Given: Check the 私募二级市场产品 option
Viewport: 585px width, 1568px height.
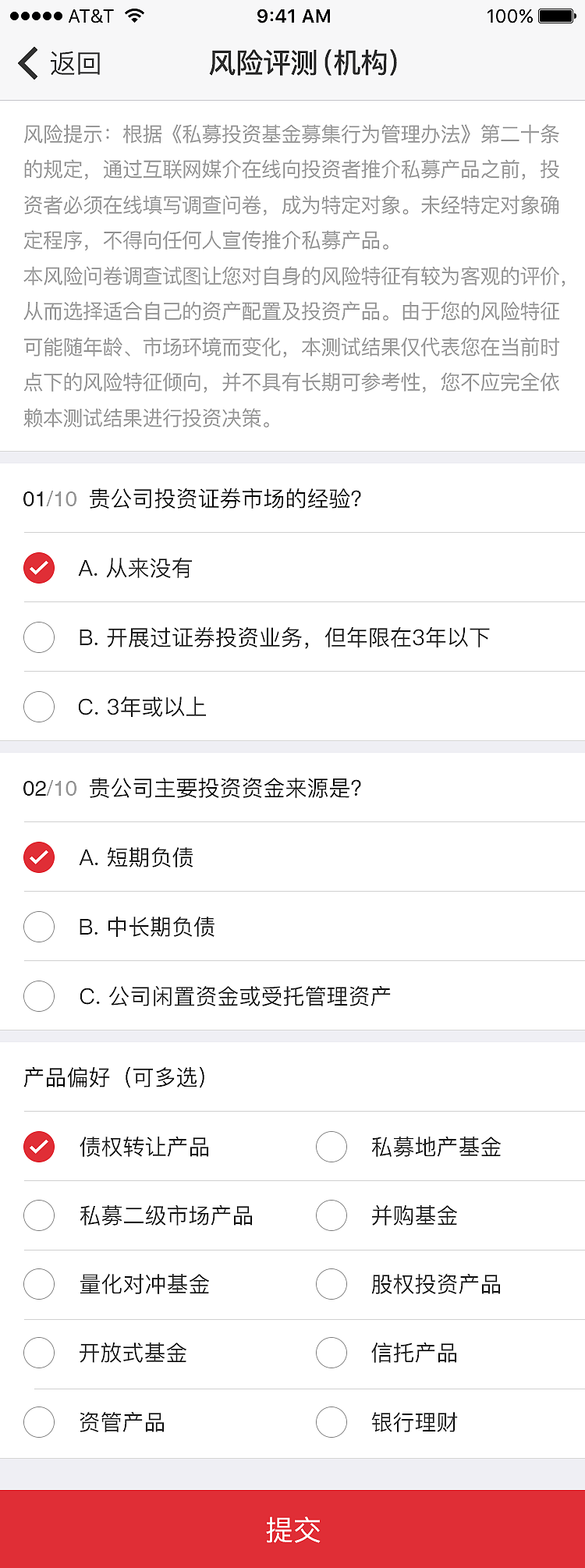Looking at the screenshot, I should (x=39, y=1215).
